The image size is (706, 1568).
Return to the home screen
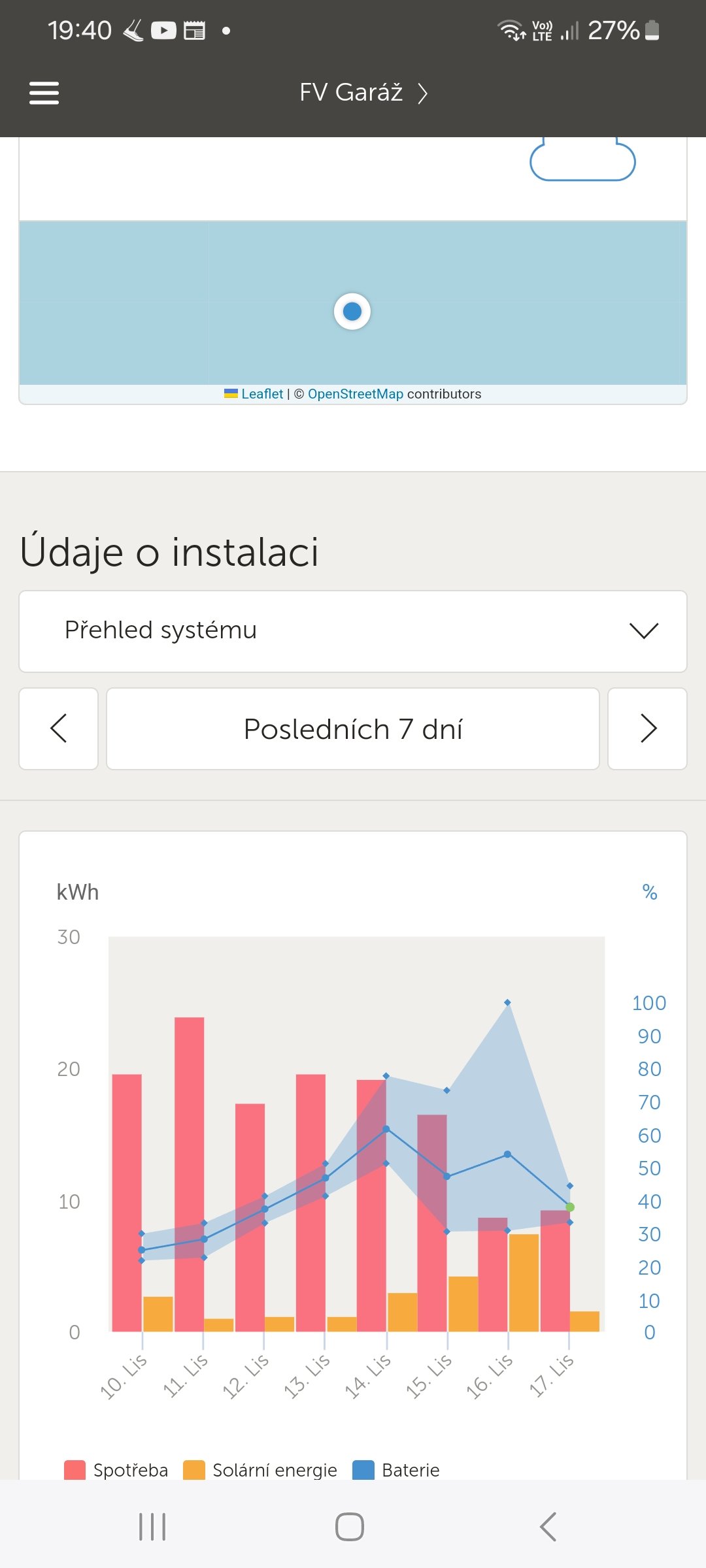350,1527
